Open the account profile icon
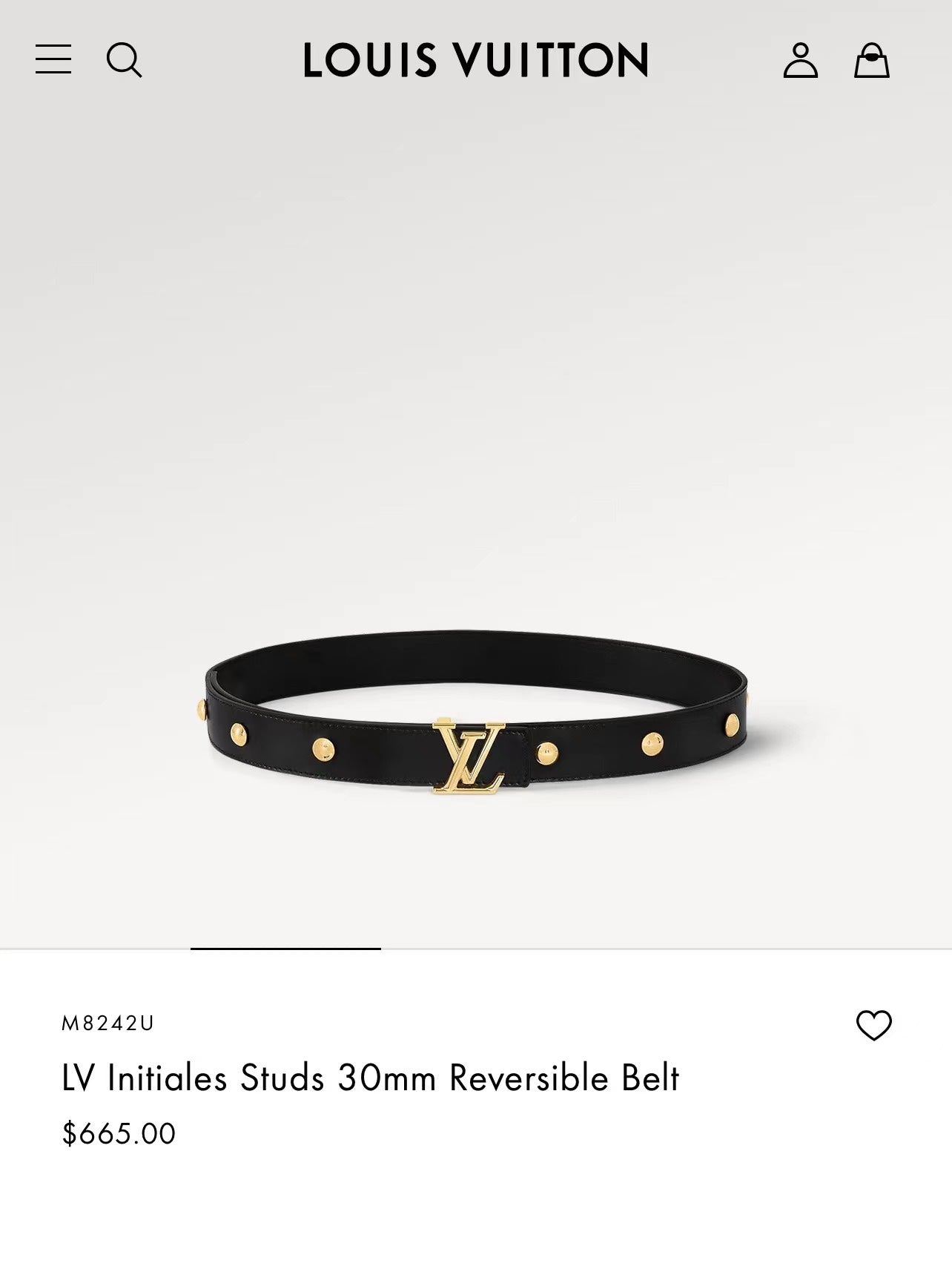The width and height of the screenshot is (952, 1266). coord(800,60)
